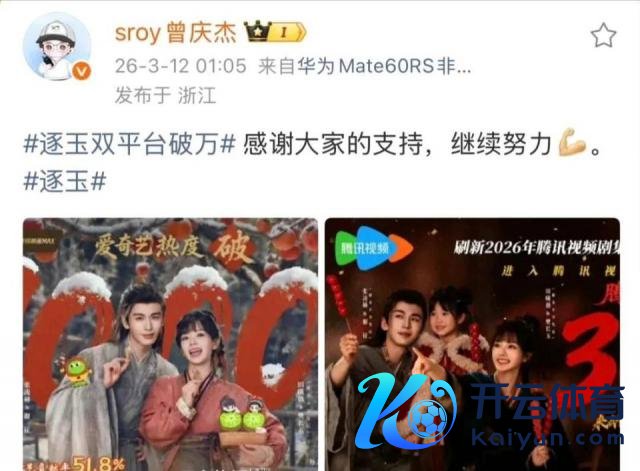
Task: Favorite this post with the star icon
Action: pyautogui.click(x=603, y=36)
